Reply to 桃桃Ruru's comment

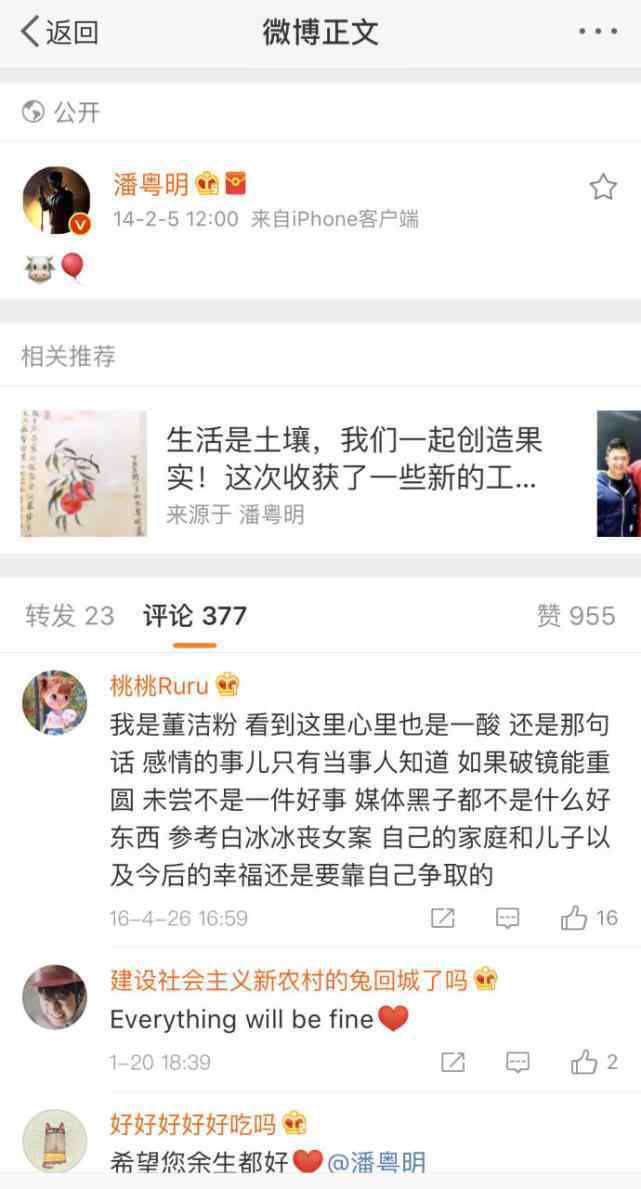click(507, 918)
